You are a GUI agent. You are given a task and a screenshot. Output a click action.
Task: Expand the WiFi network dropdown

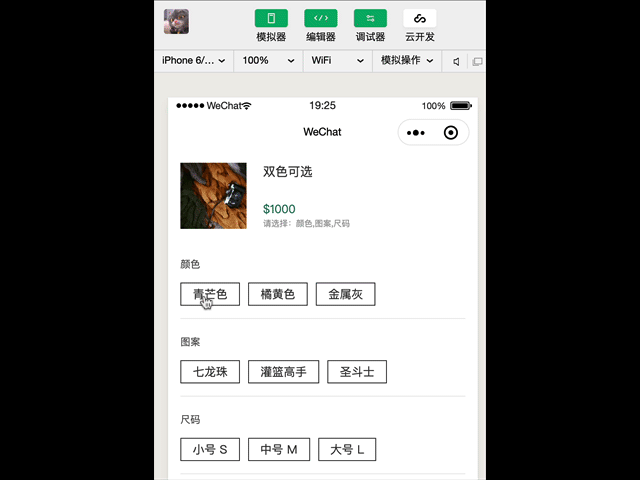pyautogui.click(x=338, y=61)
